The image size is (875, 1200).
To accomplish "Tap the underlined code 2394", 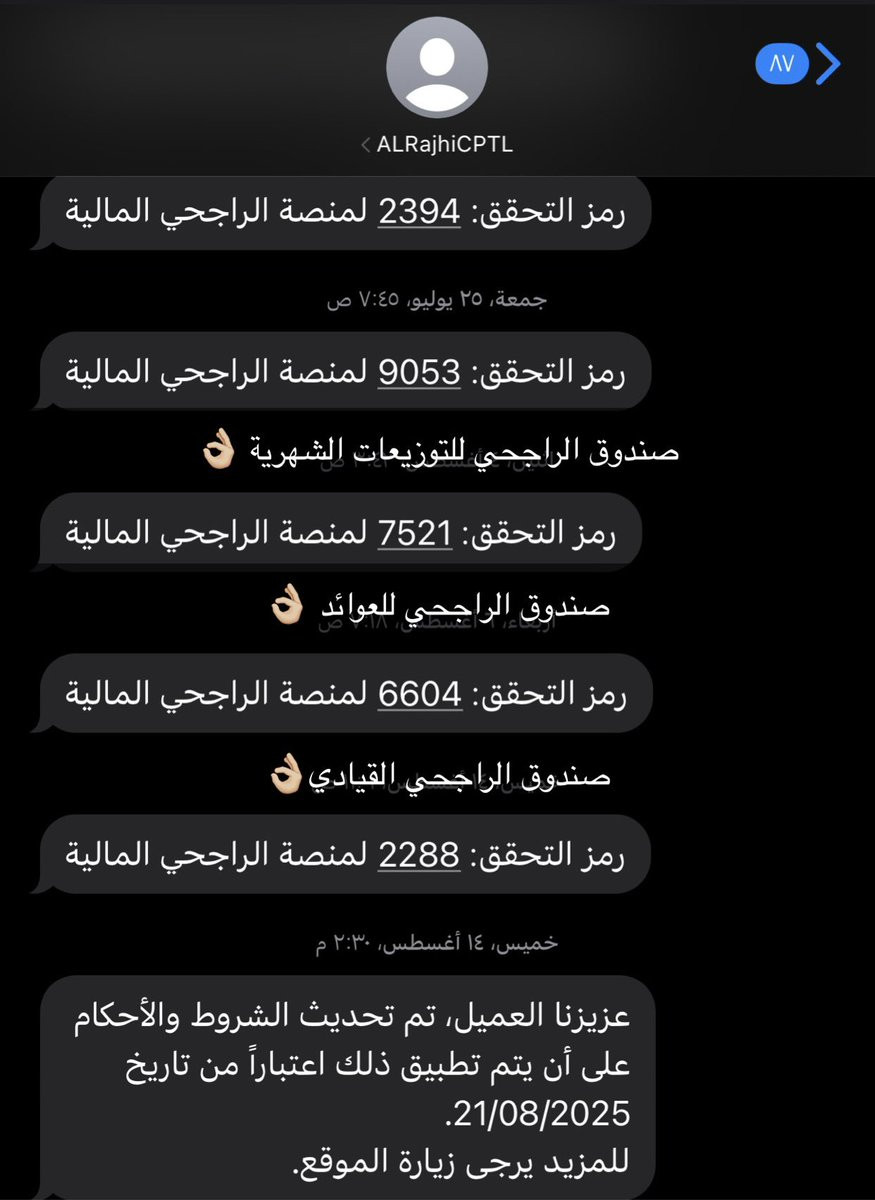I will click(419, 212).
